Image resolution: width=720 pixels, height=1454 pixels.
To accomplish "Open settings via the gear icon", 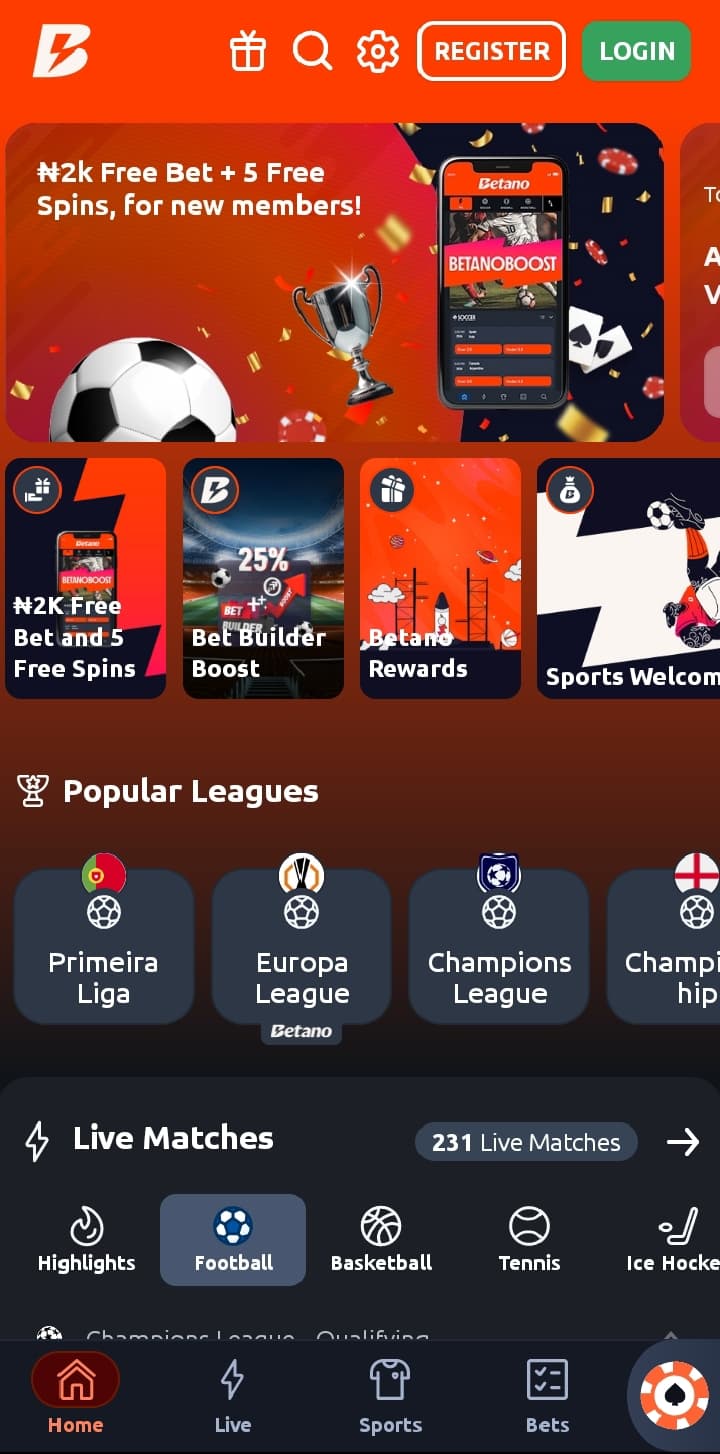I will click(x=377, y=51).
